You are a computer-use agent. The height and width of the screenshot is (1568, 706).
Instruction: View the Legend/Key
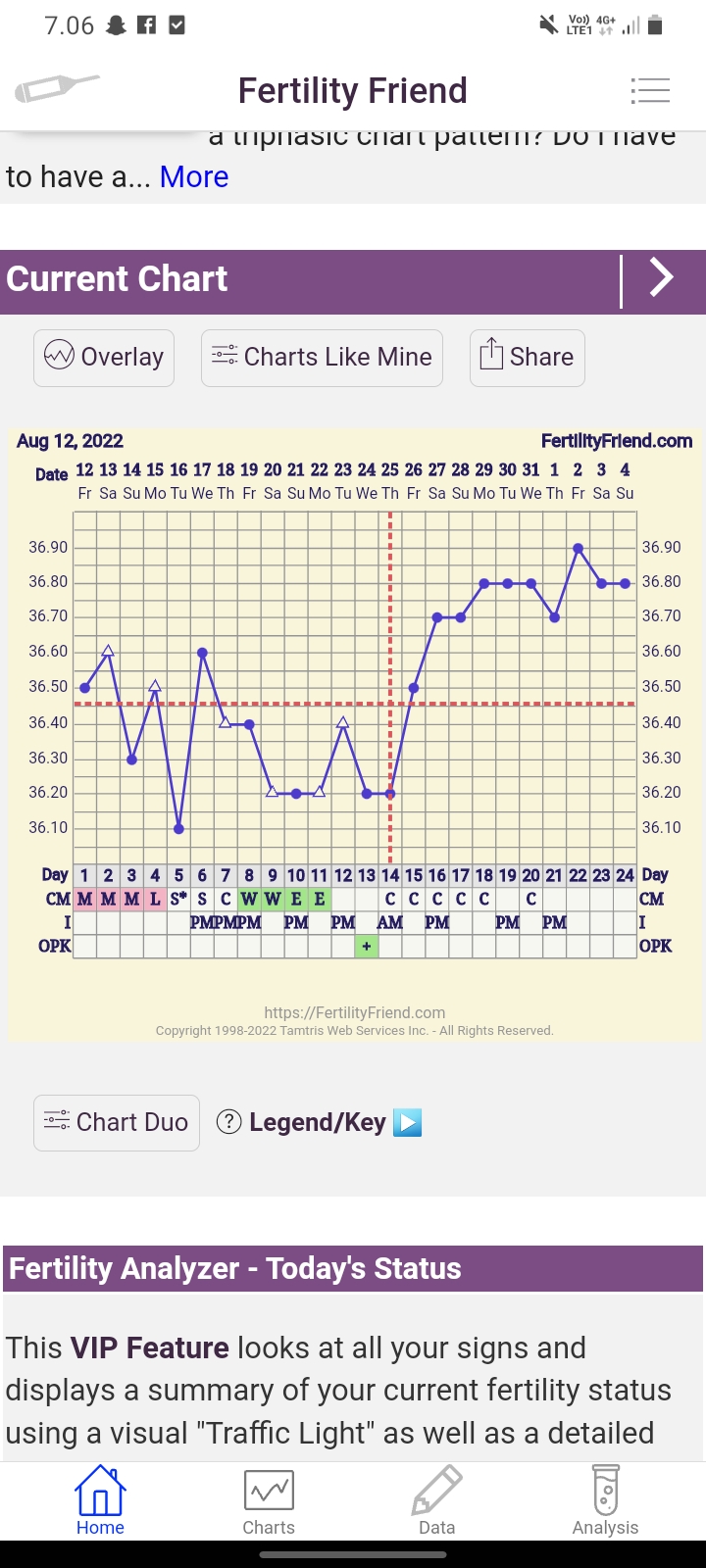click(318, 1122)
